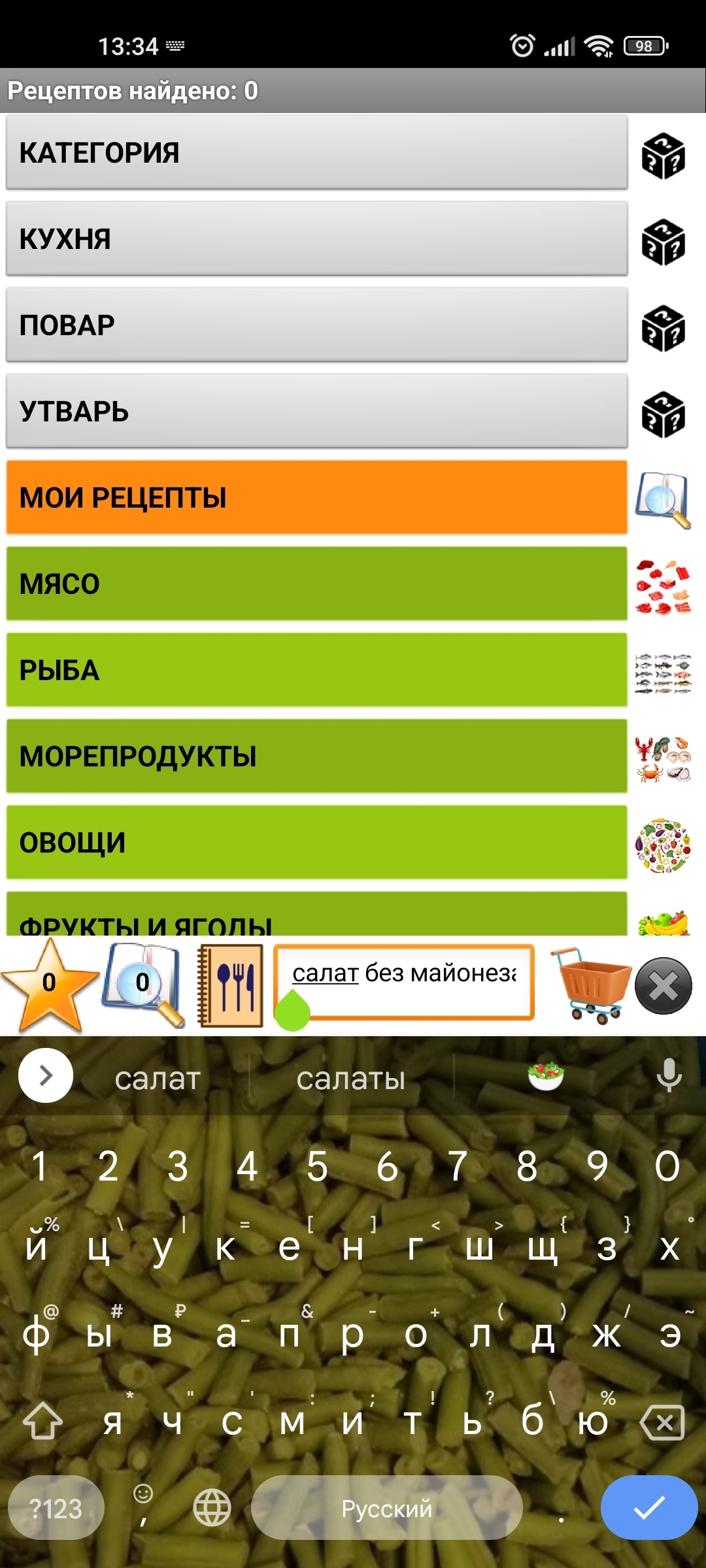The image size is (706, 1568).
Task: Pick the салаты keyboard suggestion
Action: [351, 1078]
